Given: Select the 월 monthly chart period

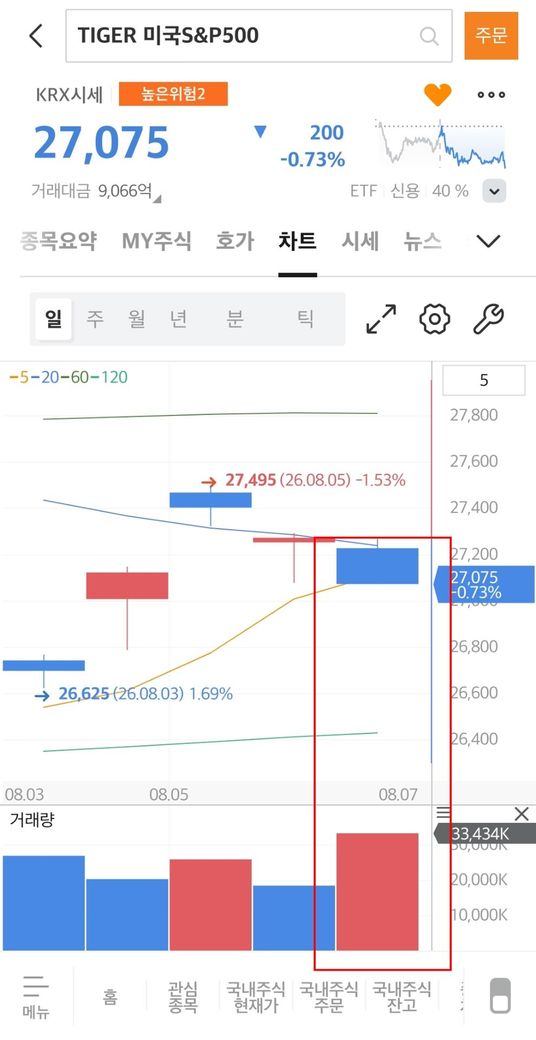Looking at the screenshot, I should tap(137, 320).
